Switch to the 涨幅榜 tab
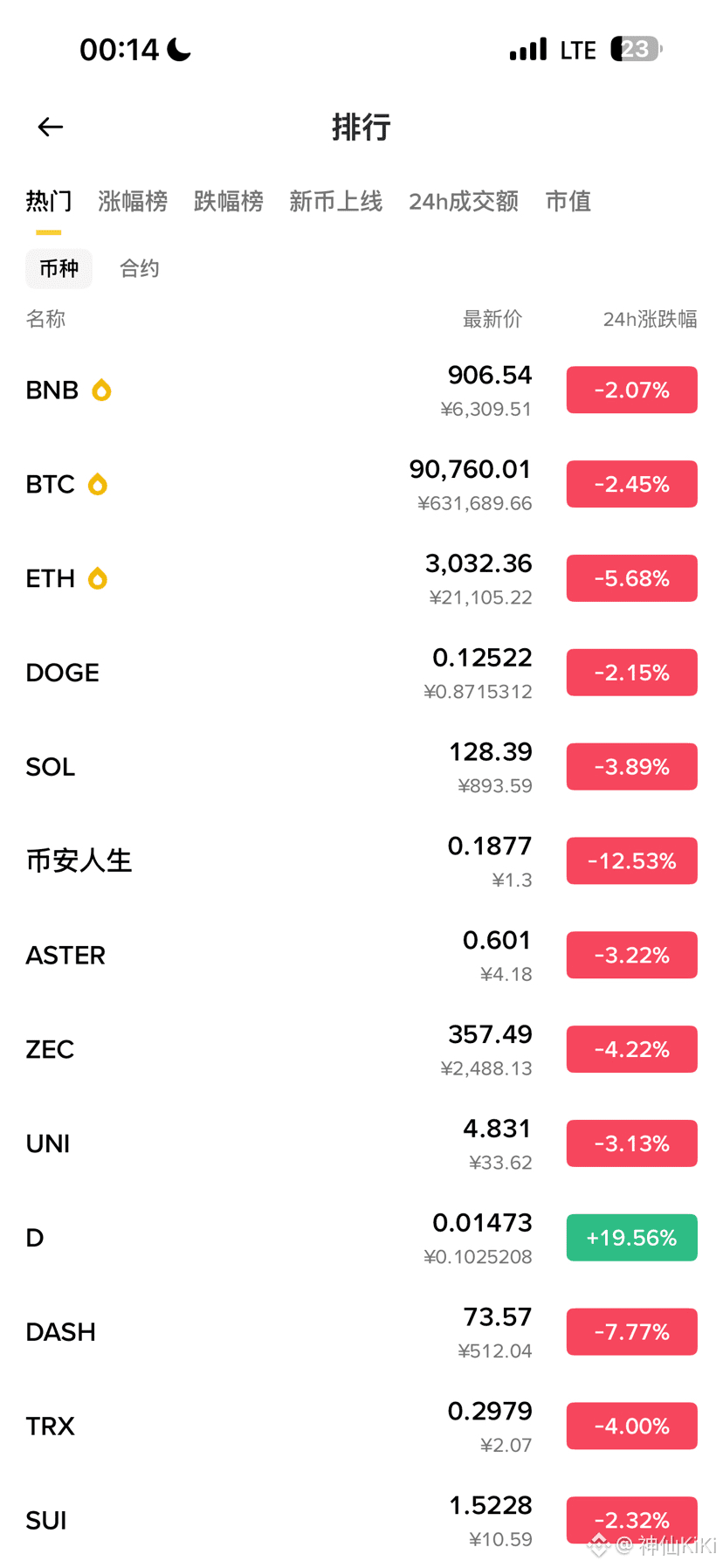The height and width of the screenshot is (1568, 723). click(133, 202)
